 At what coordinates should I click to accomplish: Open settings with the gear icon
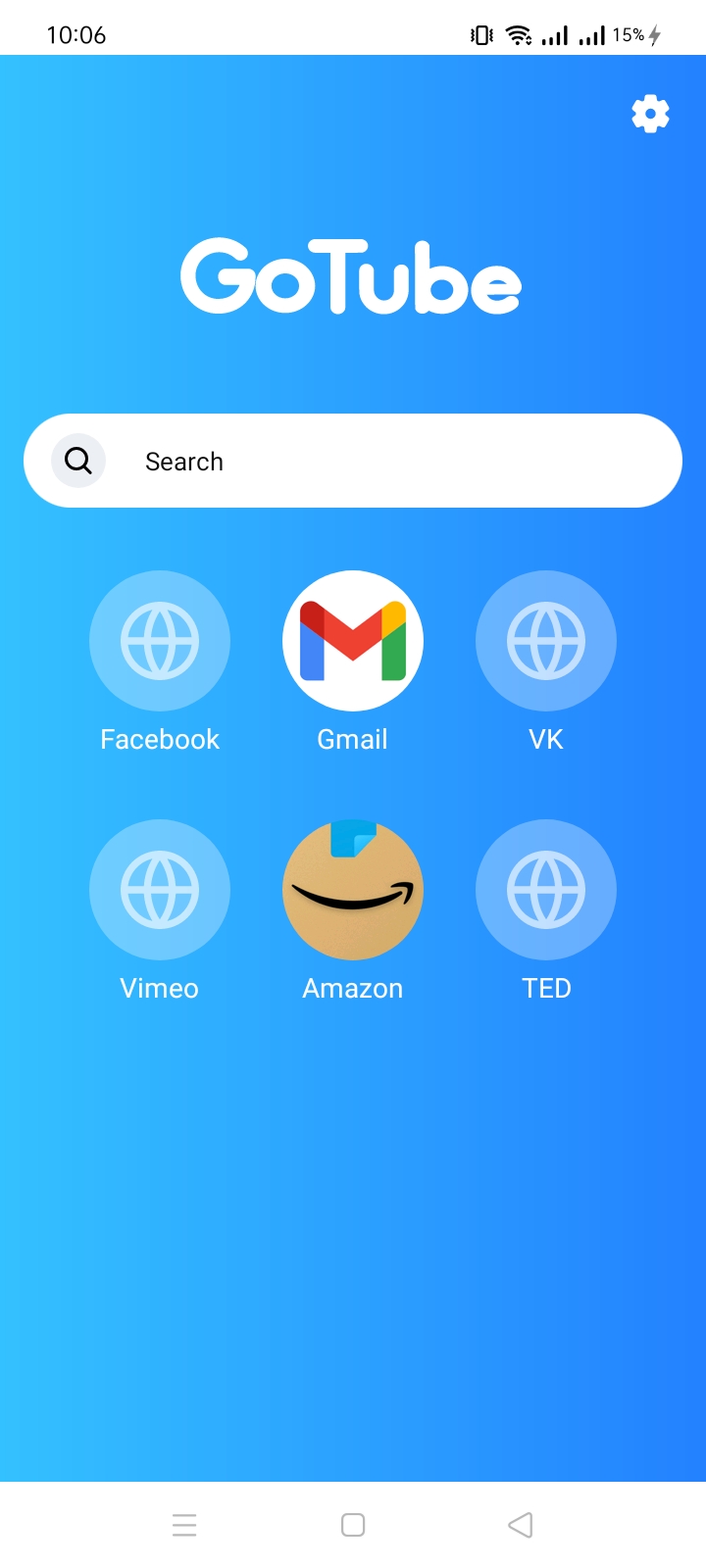(650, 115)
